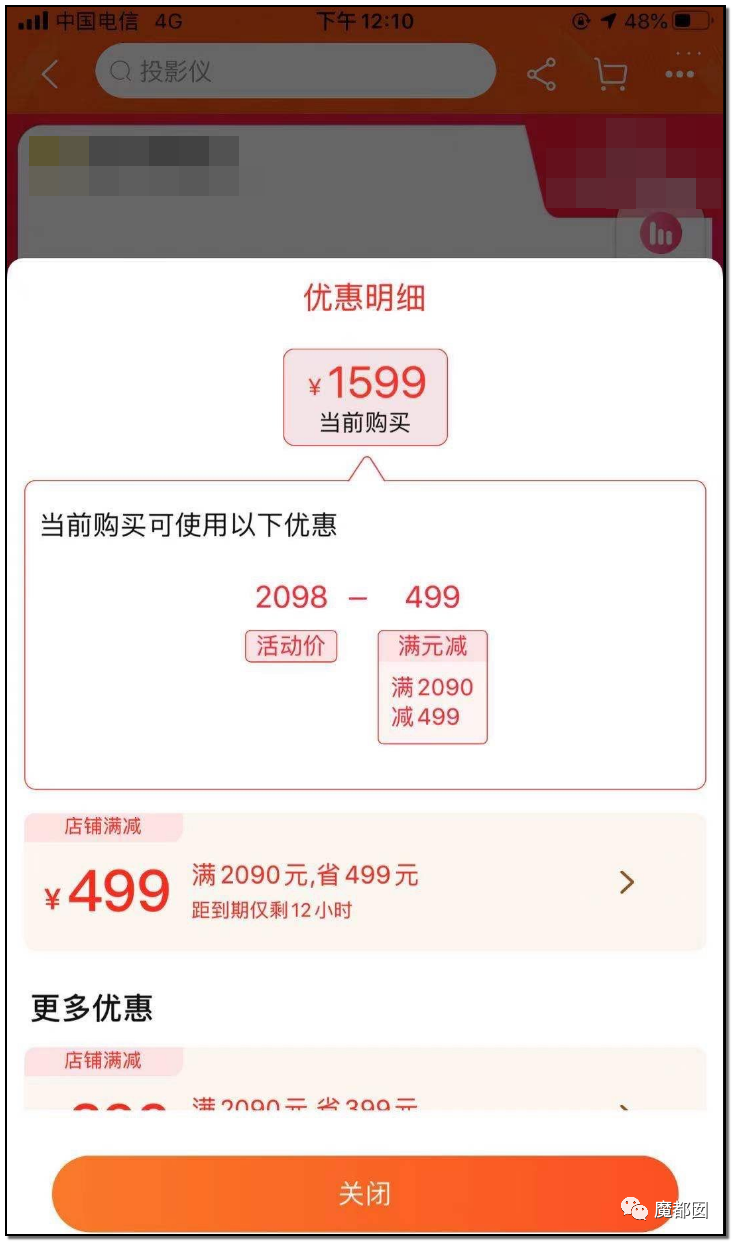The height and width of the screenshot is (1242, 732).
Task: Open the 499 yuan store coupon row
Action: pos(365,882)
